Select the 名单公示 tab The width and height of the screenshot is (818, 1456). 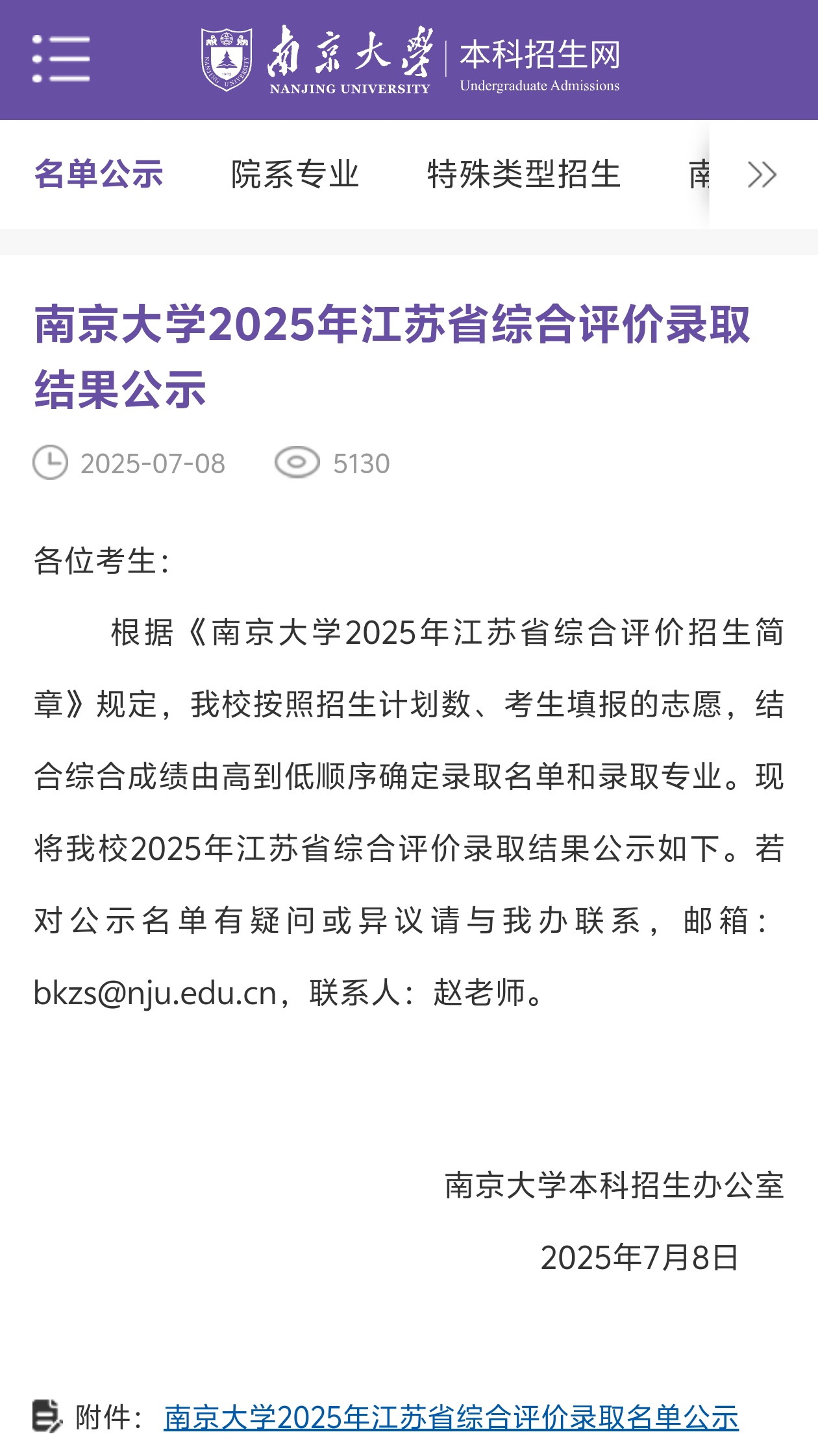99,174
